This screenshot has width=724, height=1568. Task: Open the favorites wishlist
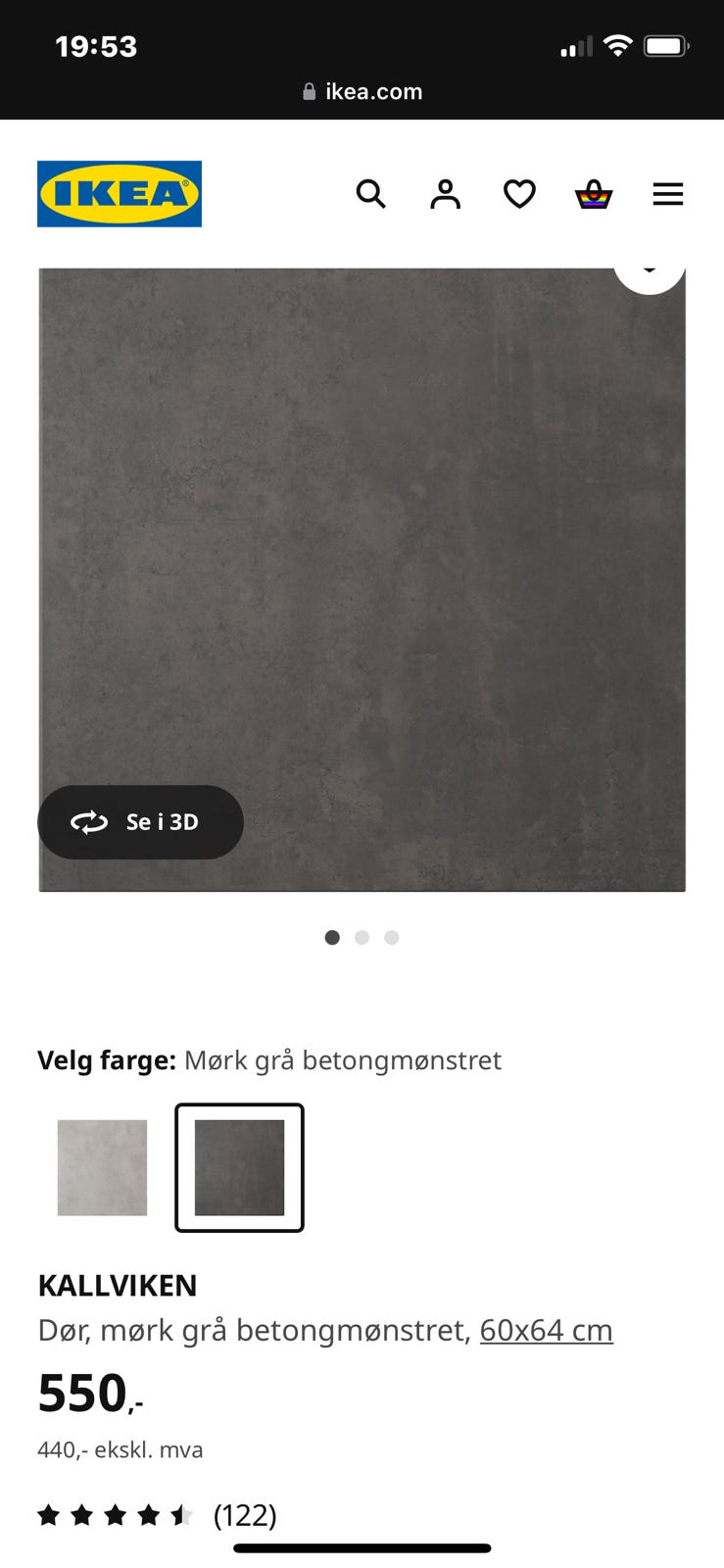(518, 194)
